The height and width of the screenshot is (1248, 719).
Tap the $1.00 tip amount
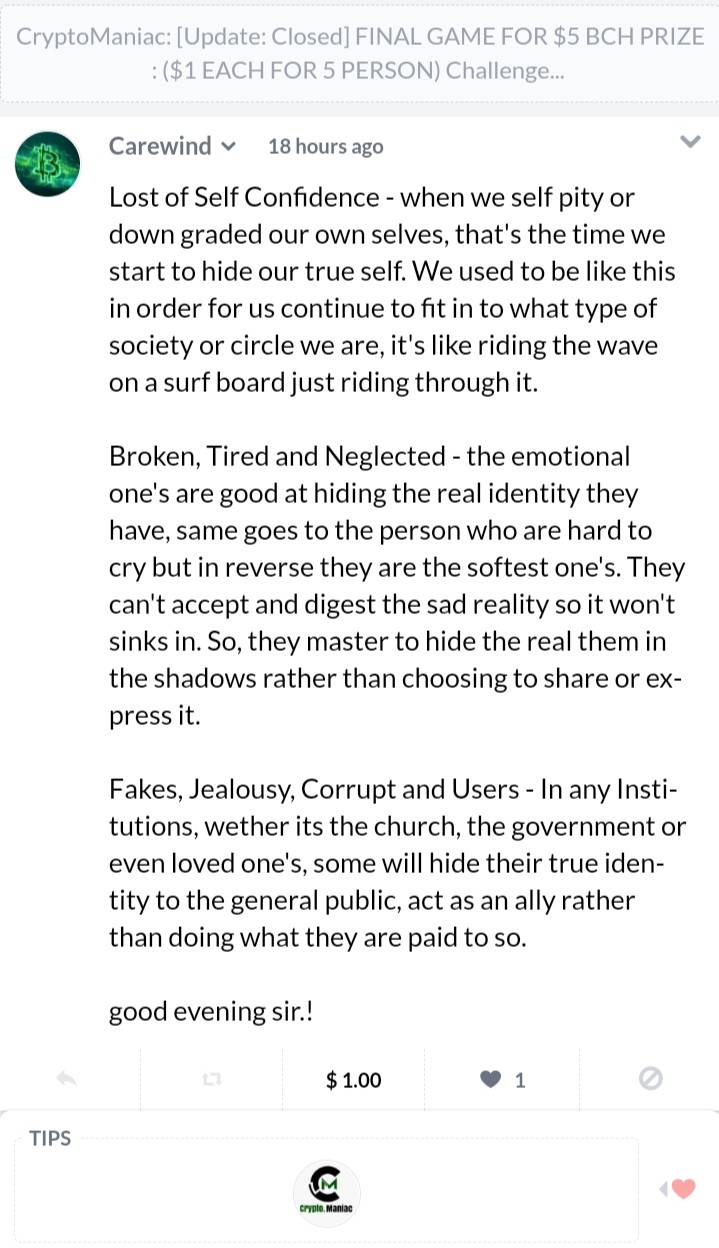coord(354,1079)
